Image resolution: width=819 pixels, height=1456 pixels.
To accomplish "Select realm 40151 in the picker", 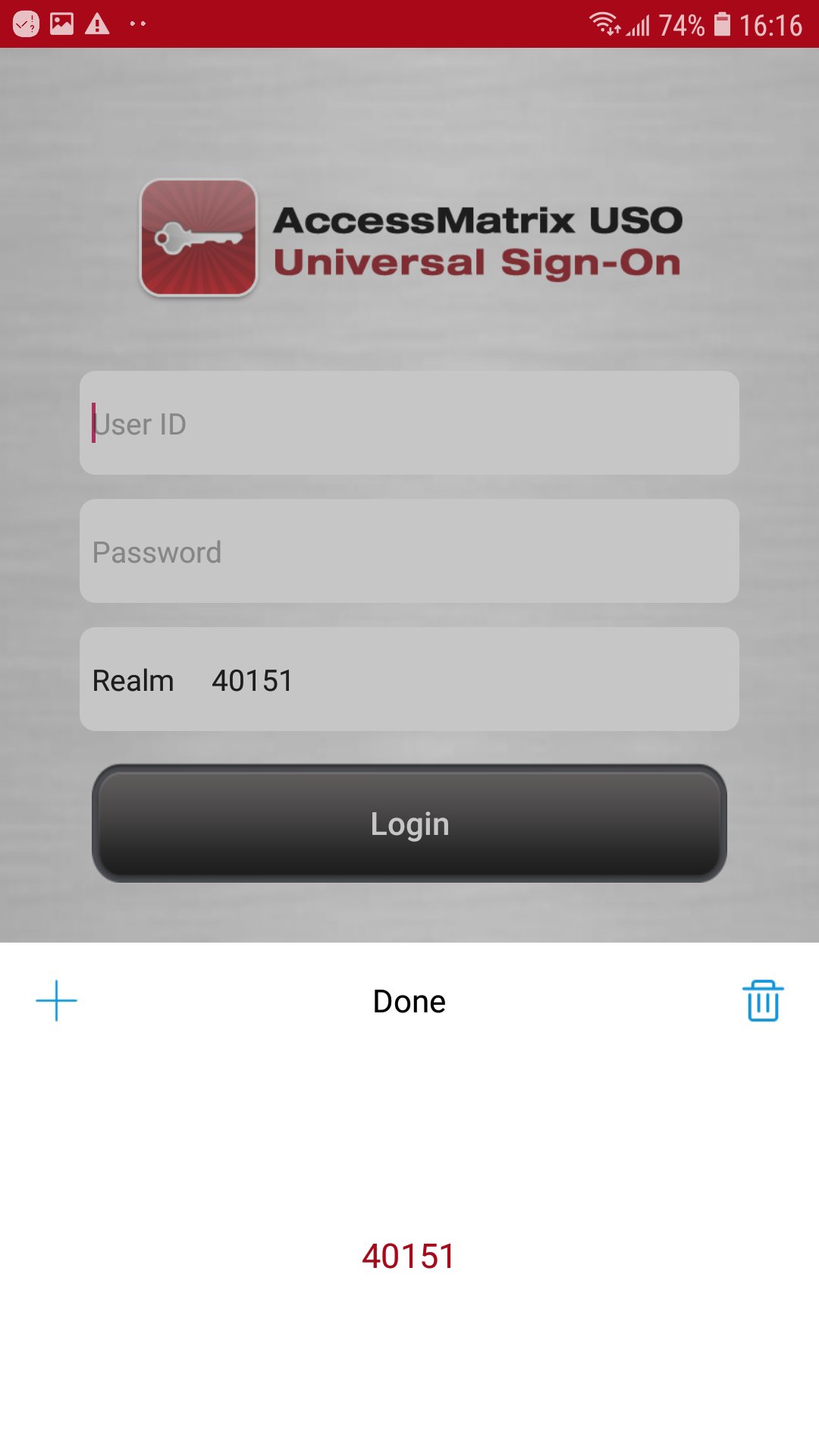I will [409, 1257].
